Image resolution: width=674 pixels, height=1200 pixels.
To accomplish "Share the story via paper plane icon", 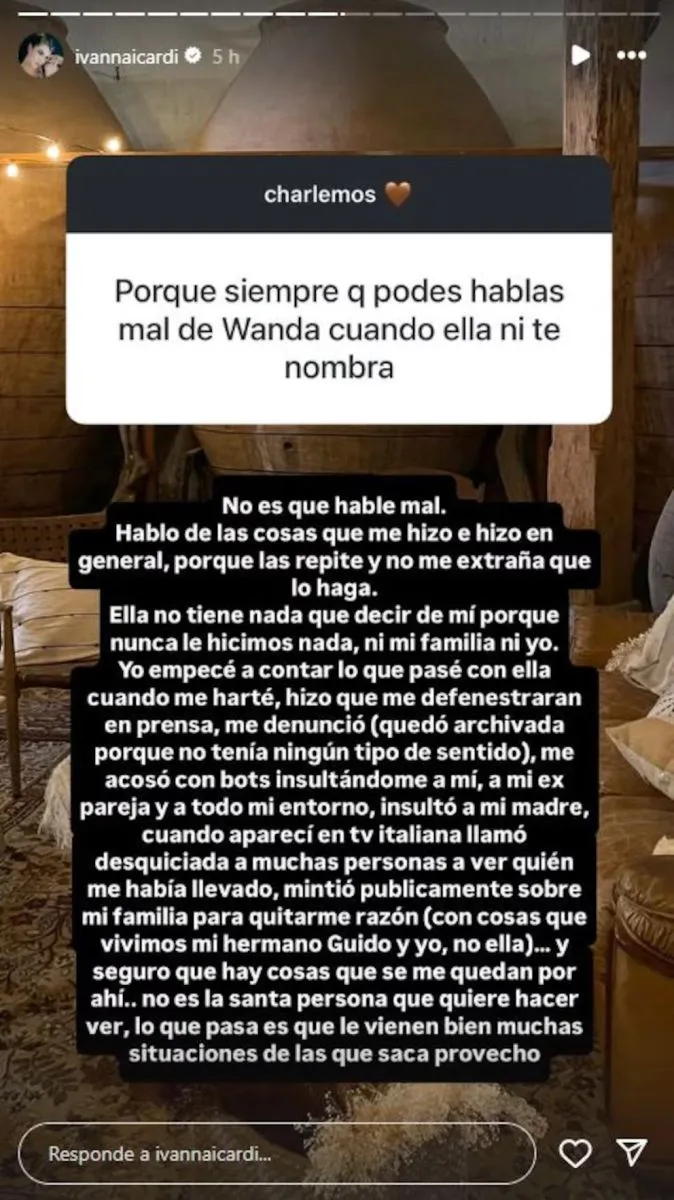I will point(631,1153).
